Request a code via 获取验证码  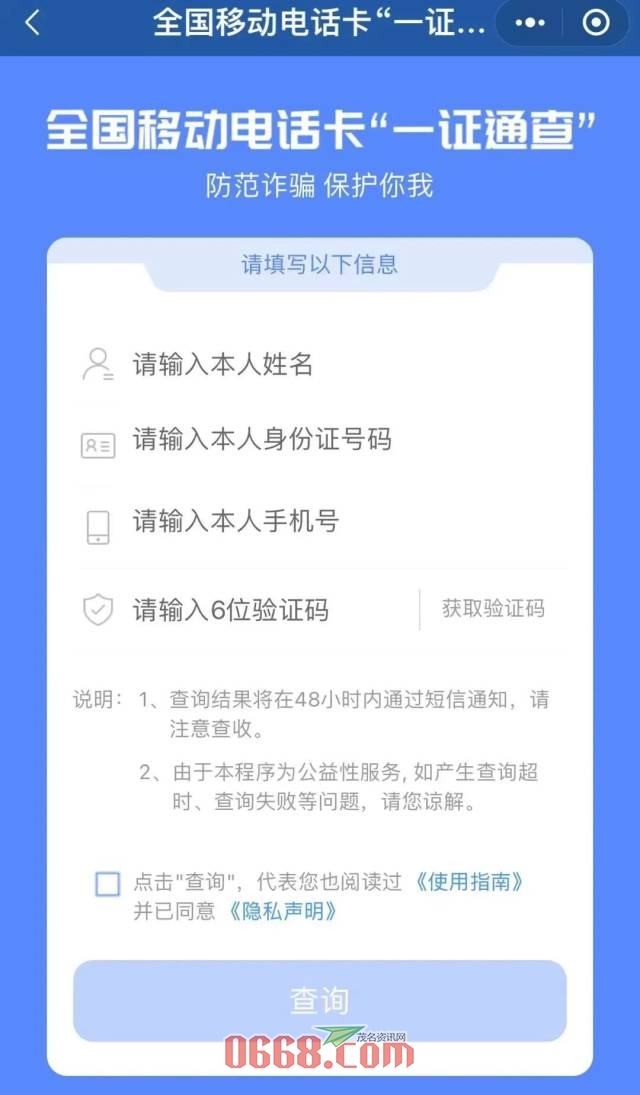[x=494, y=609]
